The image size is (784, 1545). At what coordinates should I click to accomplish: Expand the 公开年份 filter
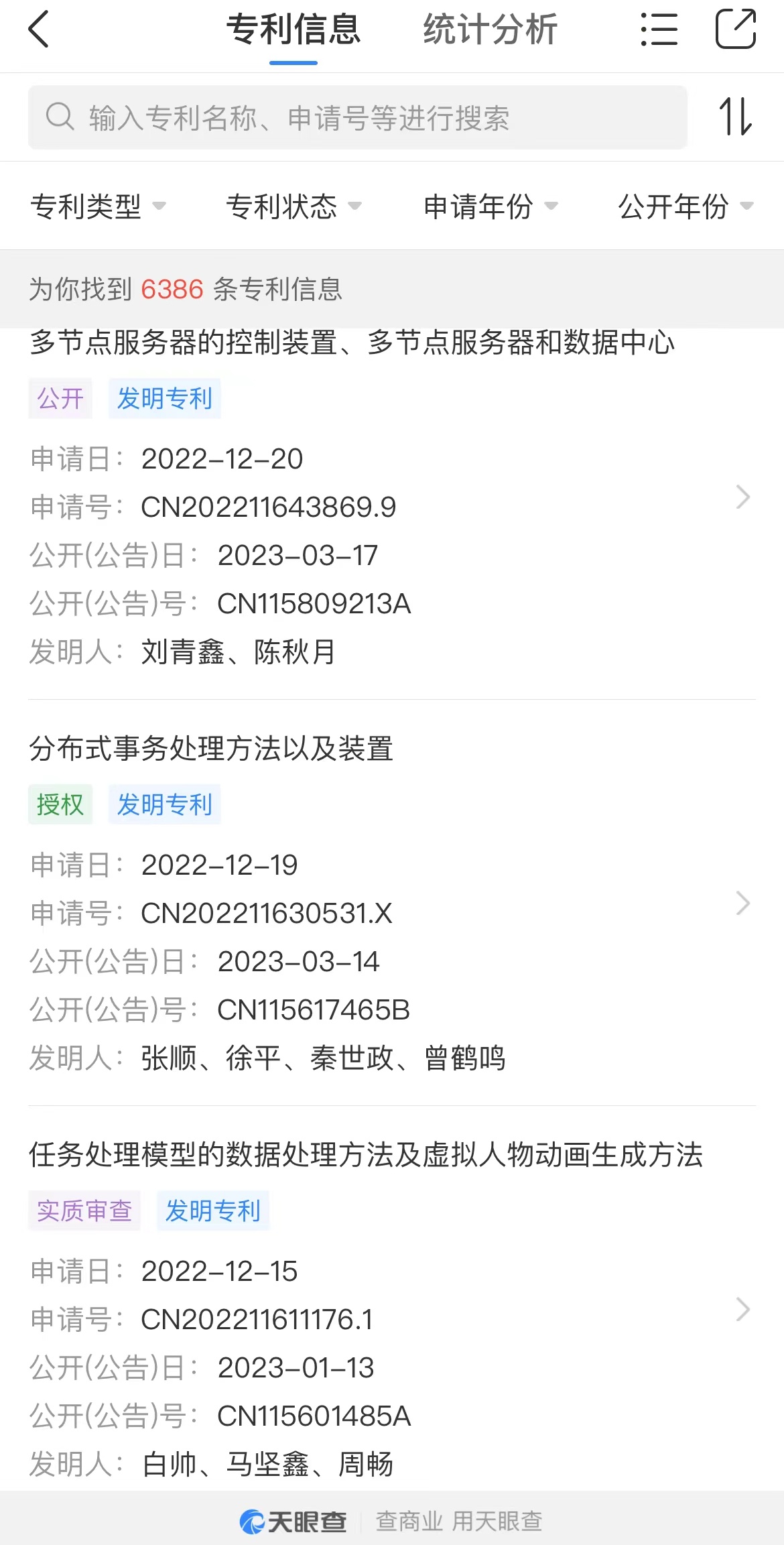pyautogui.click(x=686, y=206)
